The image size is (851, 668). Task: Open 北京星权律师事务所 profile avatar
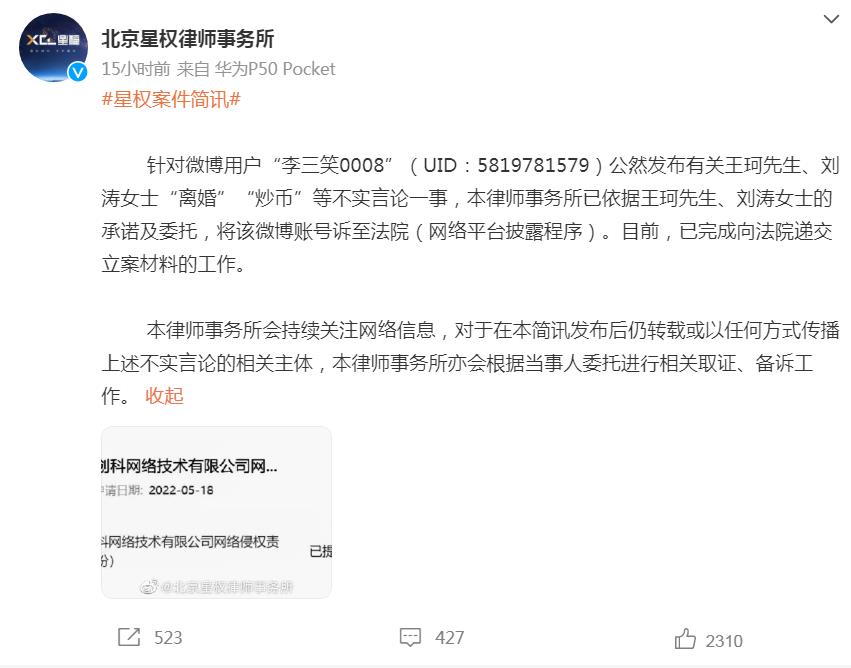point(53,48)
